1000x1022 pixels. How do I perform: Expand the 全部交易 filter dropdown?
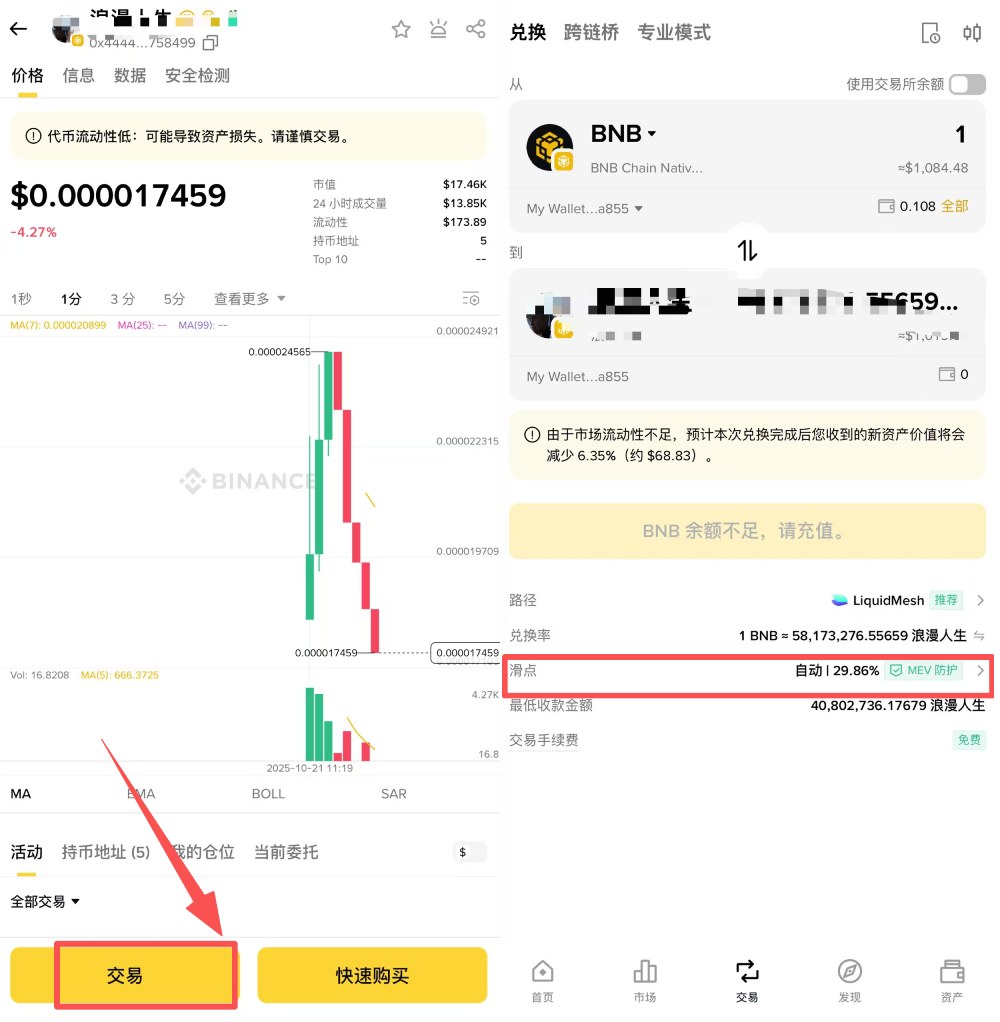(x=42, y=900)
